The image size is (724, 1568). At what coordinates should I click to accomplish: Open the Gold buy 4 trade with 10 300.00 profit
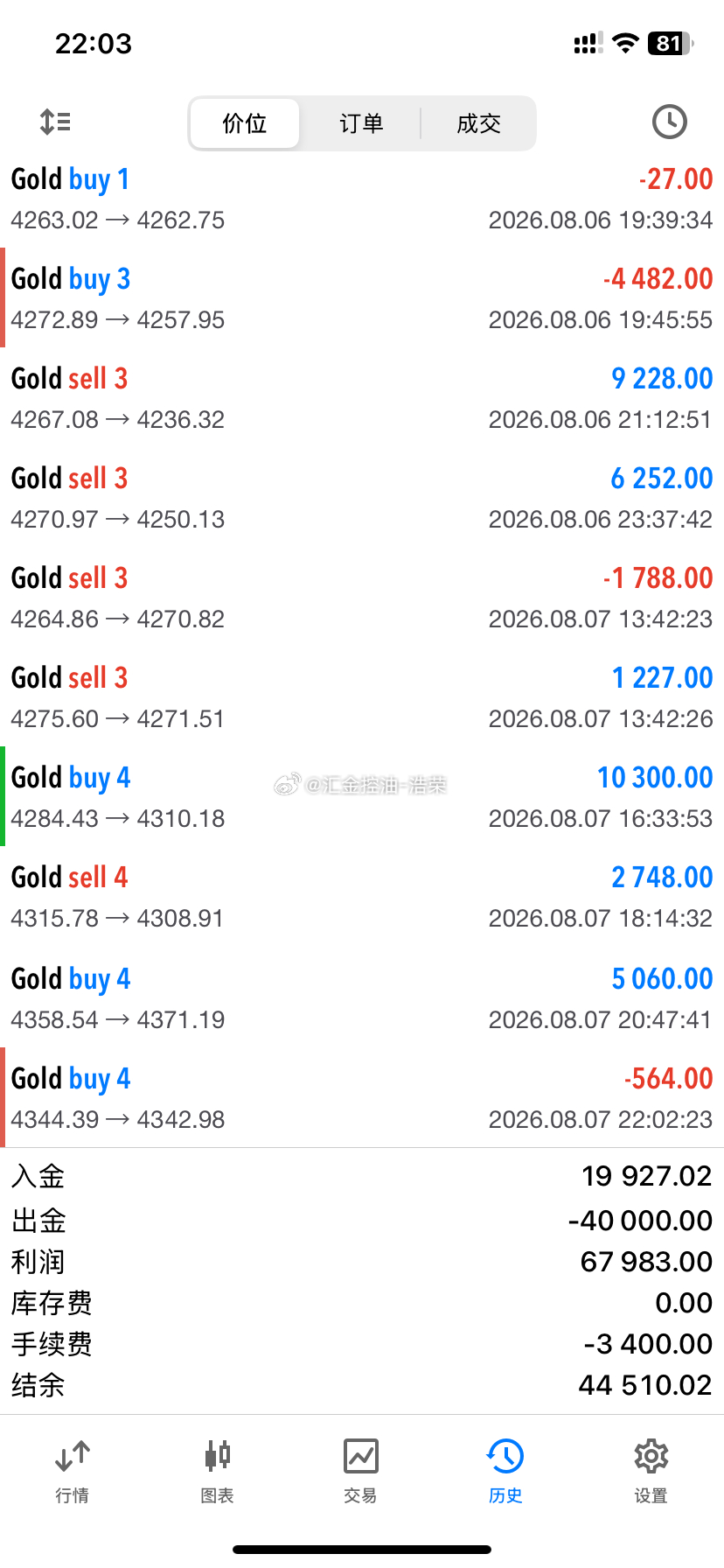[362, 796]
